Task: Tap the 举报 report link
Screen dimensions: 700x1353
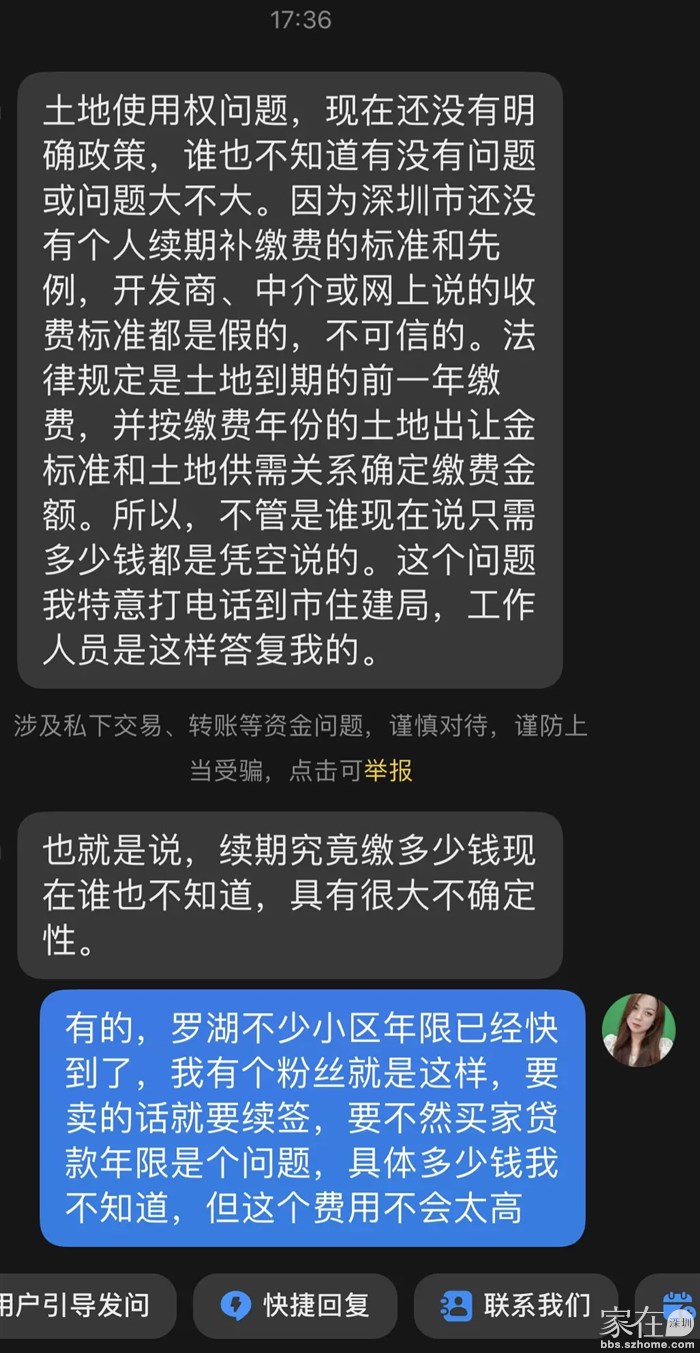Action: (x=388, y=770)
